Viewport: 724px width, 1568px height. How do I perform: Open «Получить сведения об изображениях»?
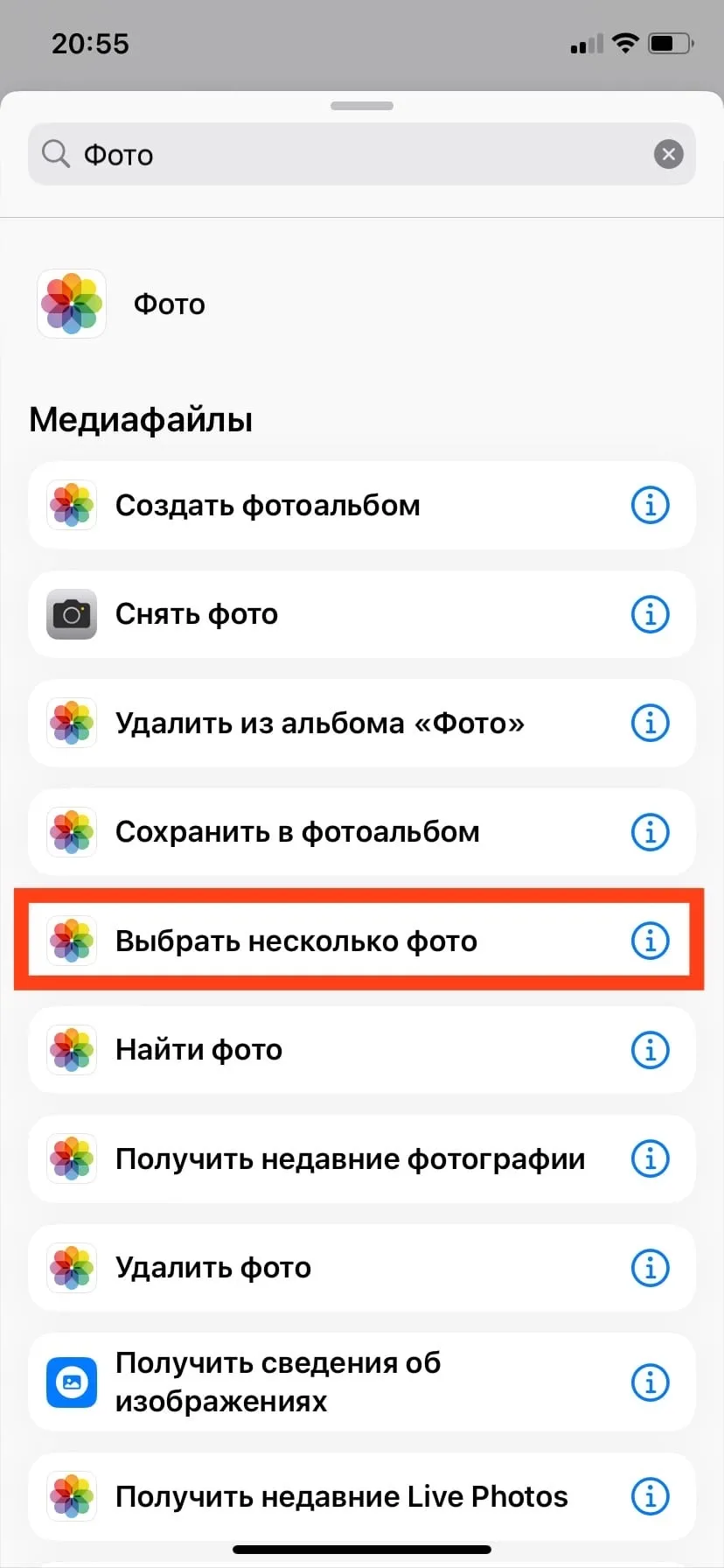[x=362, y=1382]
